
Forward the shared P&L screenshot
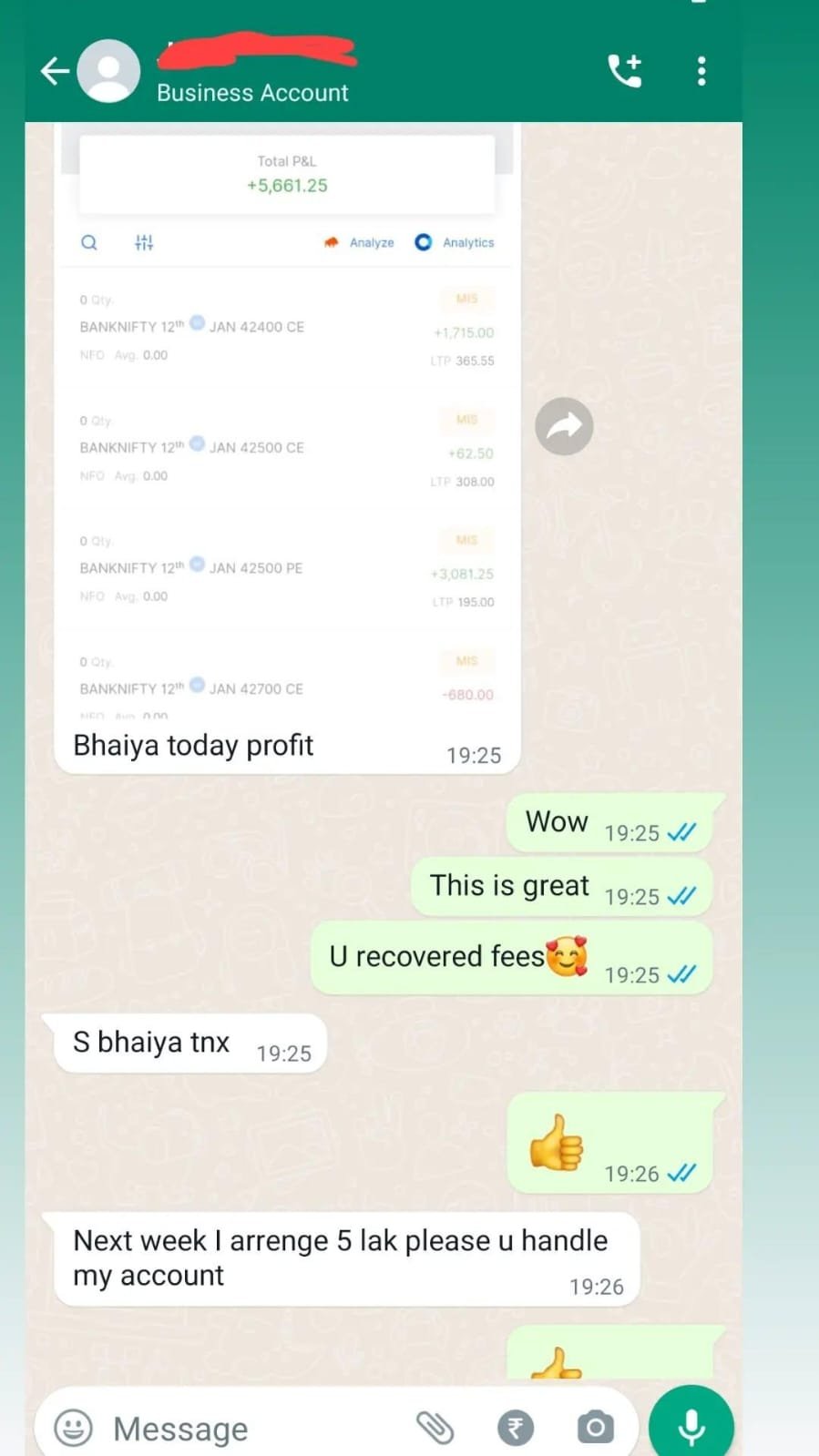click(x=564, y=426)
